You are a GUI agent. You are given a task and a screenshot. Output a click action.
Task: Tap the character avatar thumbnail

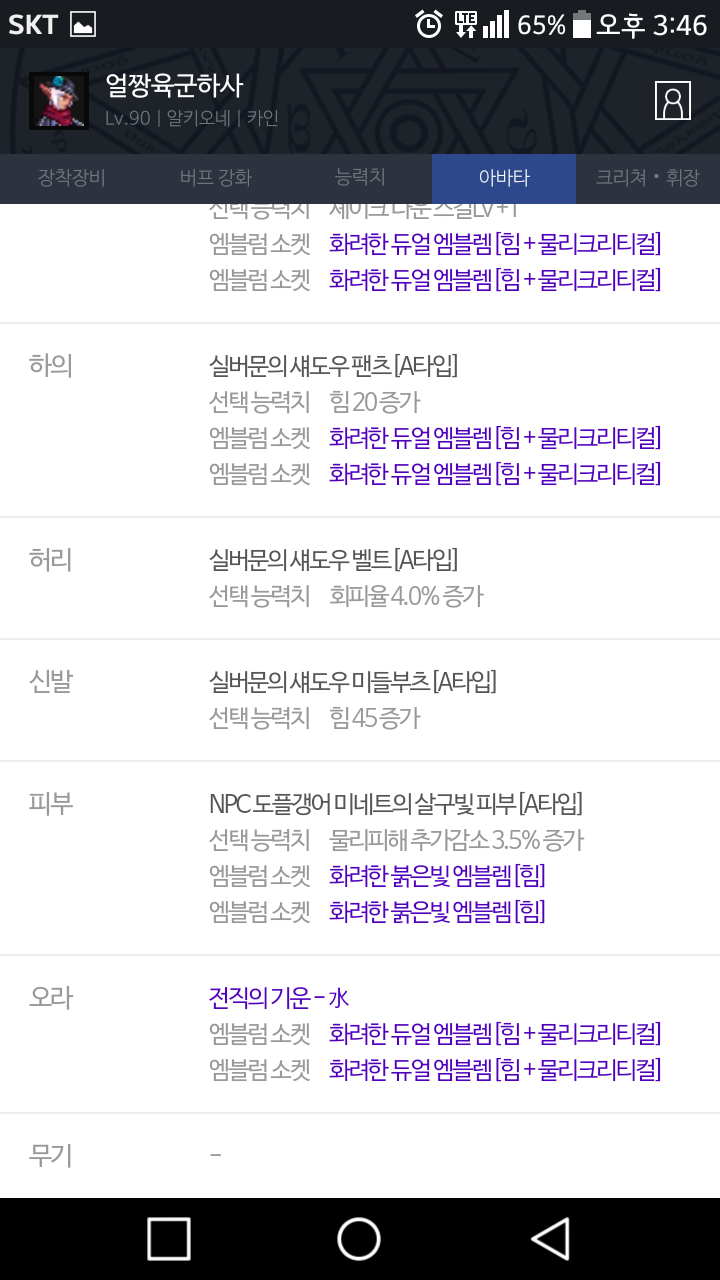tap(58, 101)
